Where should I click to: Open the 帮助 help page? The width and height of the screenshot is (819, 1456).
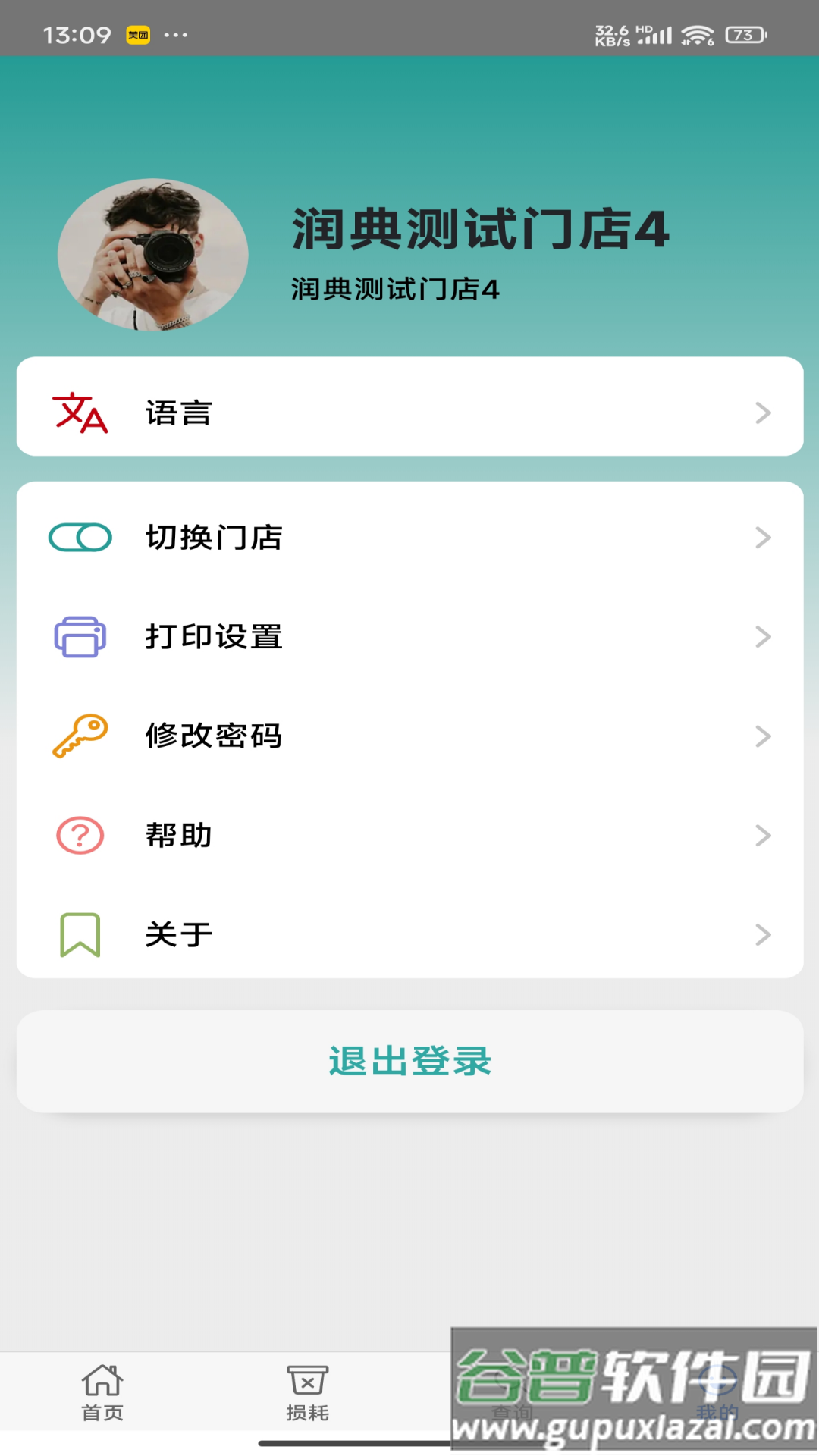(409, 835)
